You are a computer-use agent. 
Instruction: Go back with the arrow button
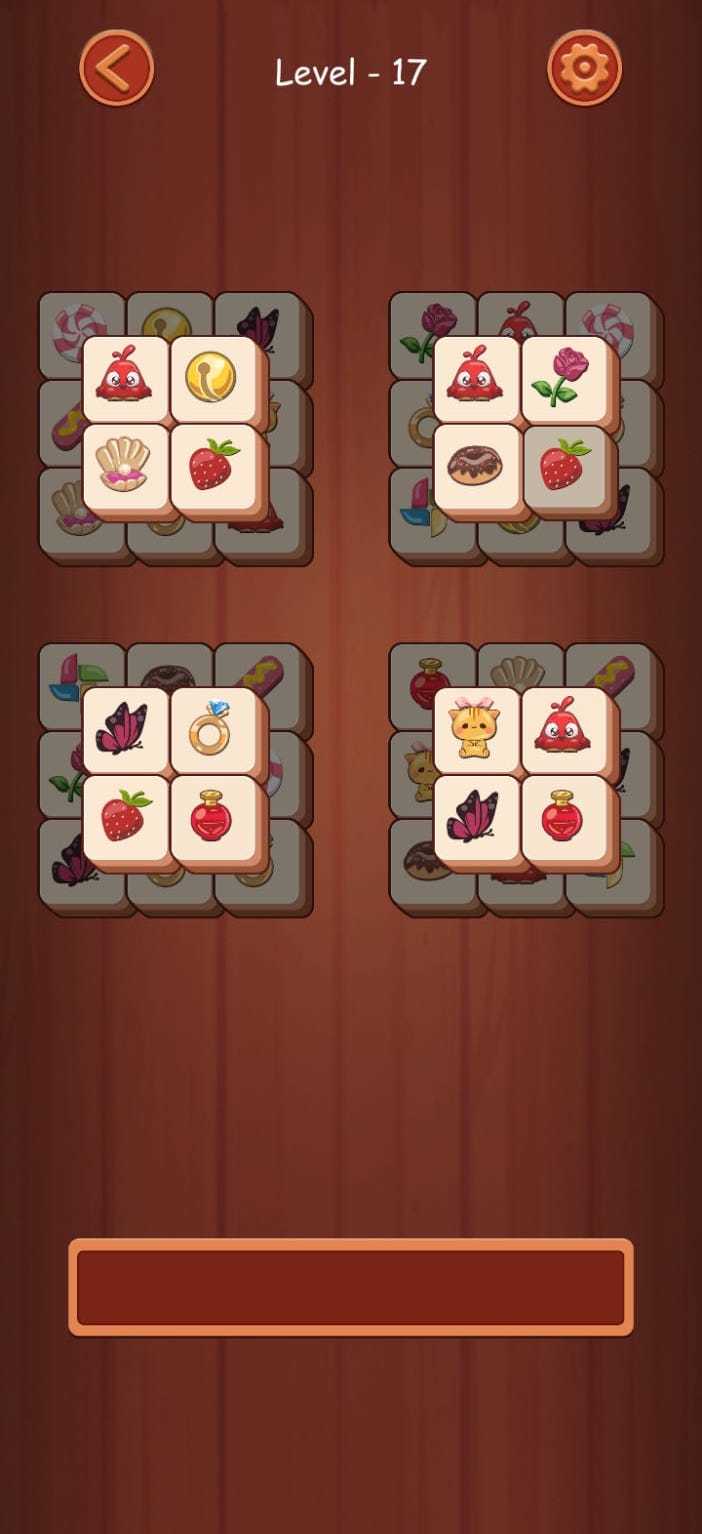(117, 69)
